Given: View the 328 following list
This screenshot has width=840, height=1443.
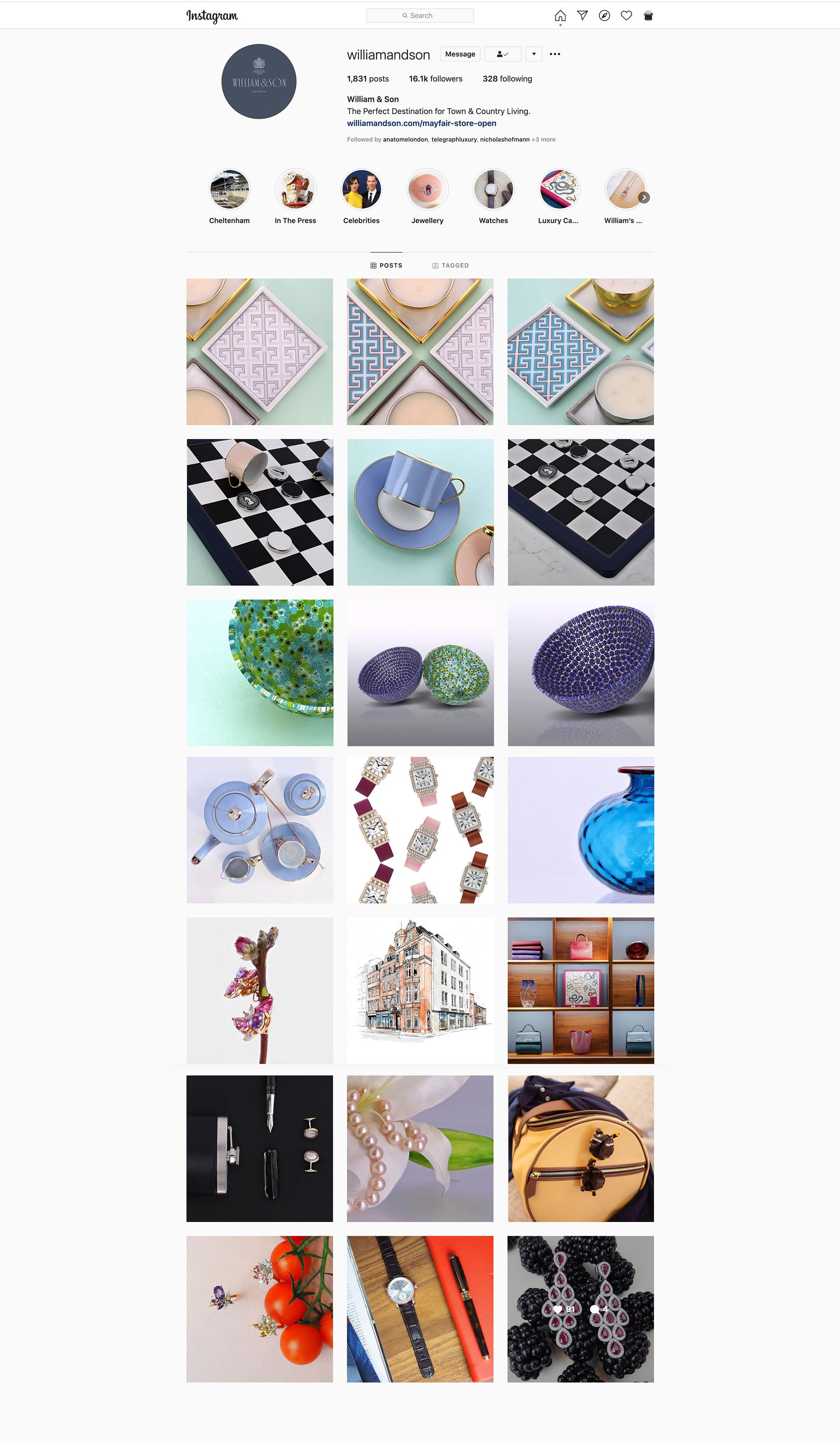Looking at the screenshot, I should [x=507, y=79].
